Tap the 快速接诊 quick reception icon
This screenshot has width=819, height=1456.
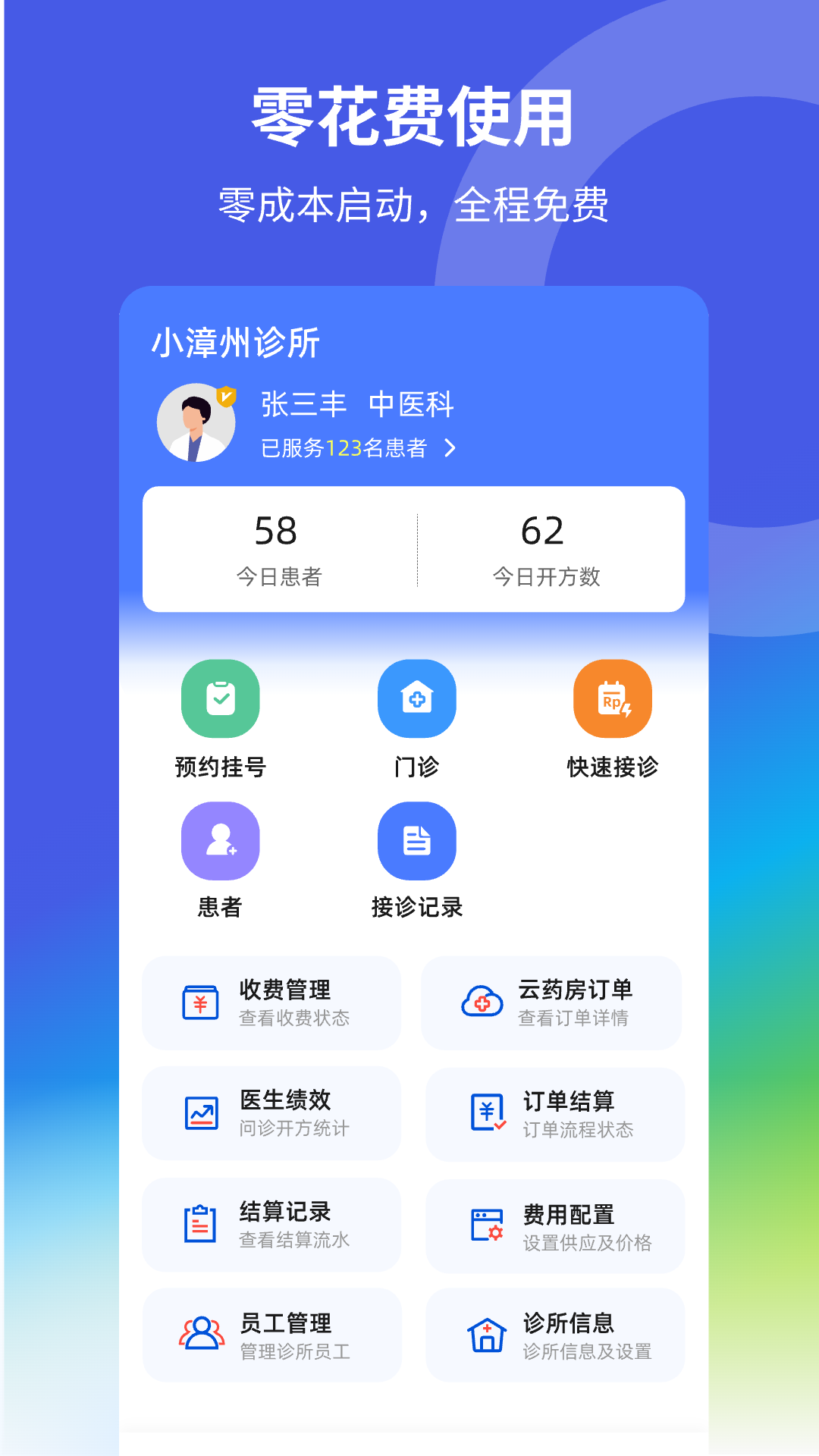pyautogui.click(x=613, y=698)
